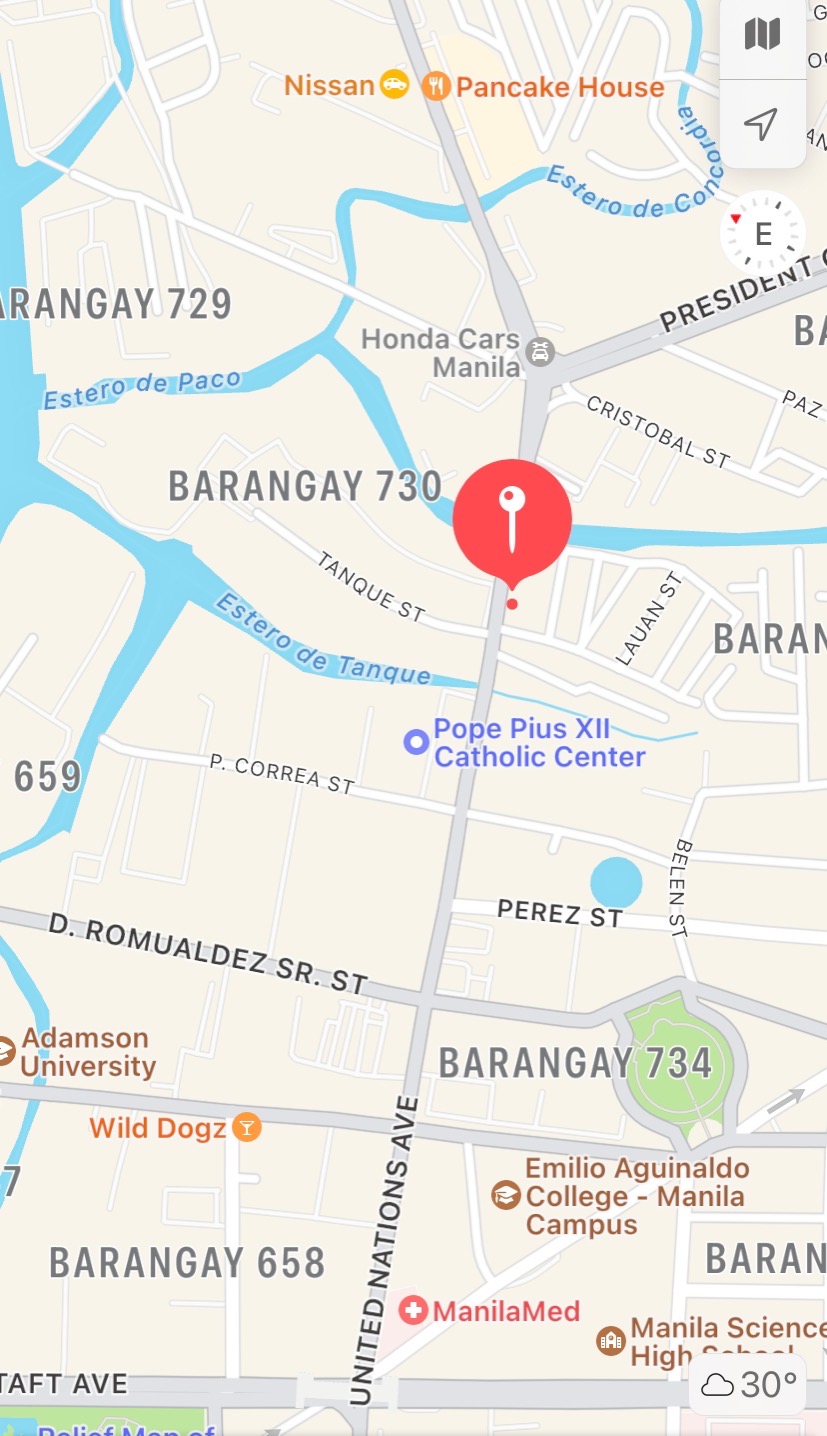The width and height of the screenshot is (827, 1436).
Task: Open the ManilaMed hospital marker
Action: (413, 1310)
